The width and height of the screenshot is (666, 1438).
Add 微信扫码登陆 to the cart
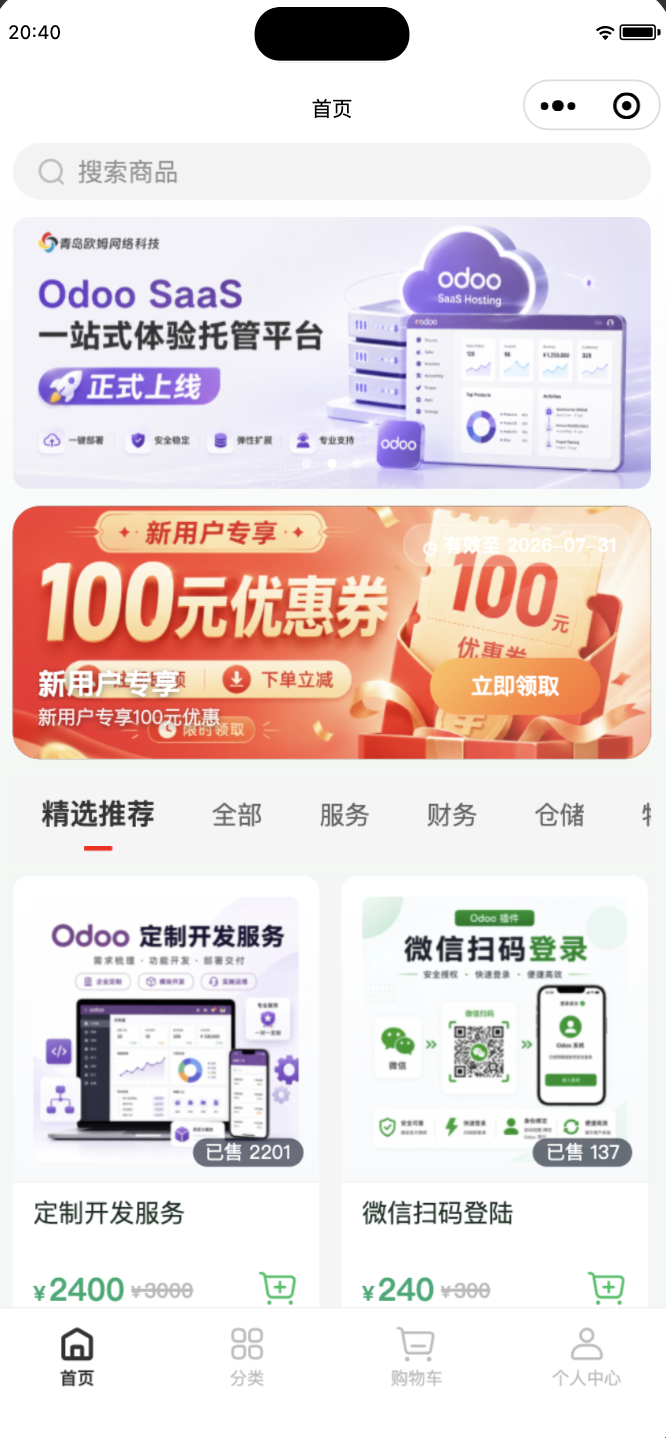605,1288
